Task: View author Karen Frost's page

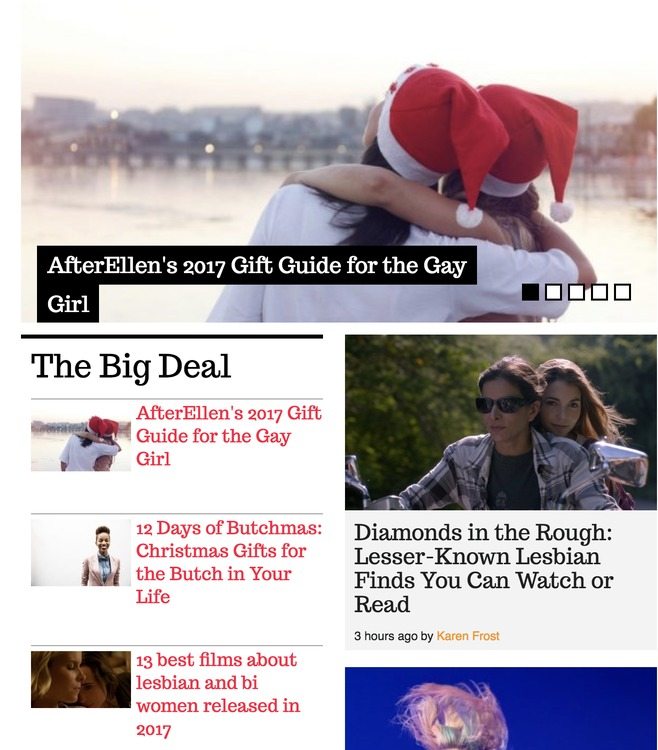Action: coord(468,636)
